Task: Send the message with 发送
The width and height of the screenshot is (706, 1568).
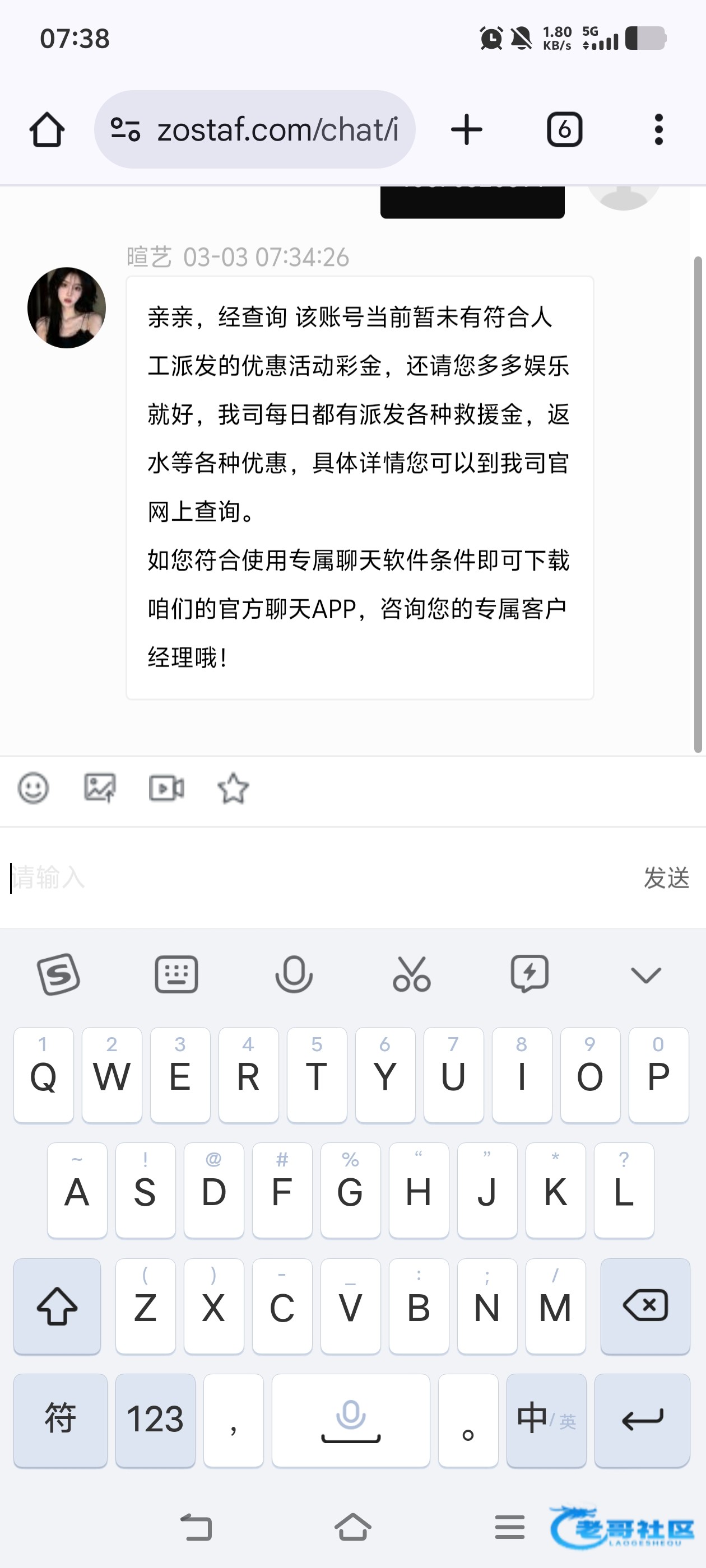Action: [x=666, y=878]
